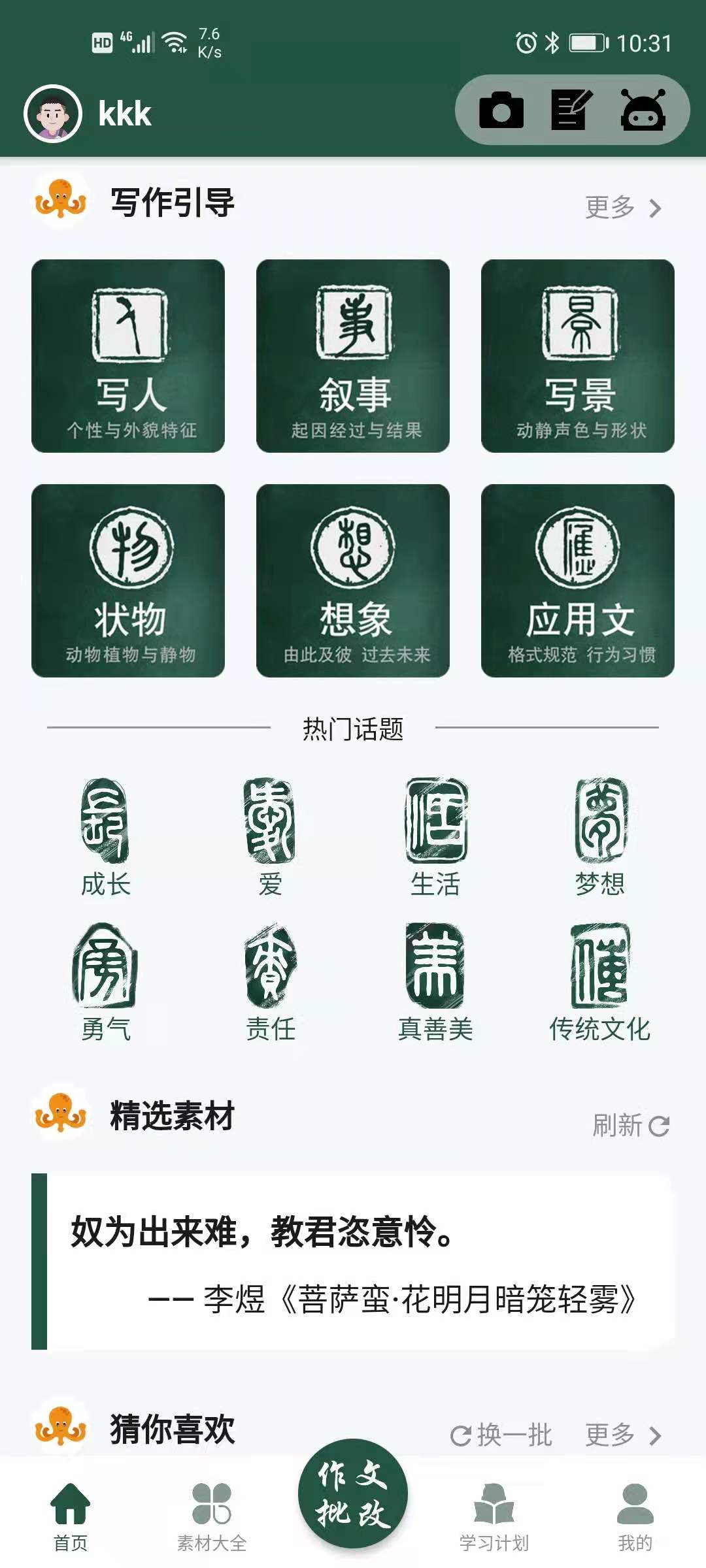This screenshot has height=1568, width=706.
Task: Open the robot assistant icon
Action: pos(643,110)
